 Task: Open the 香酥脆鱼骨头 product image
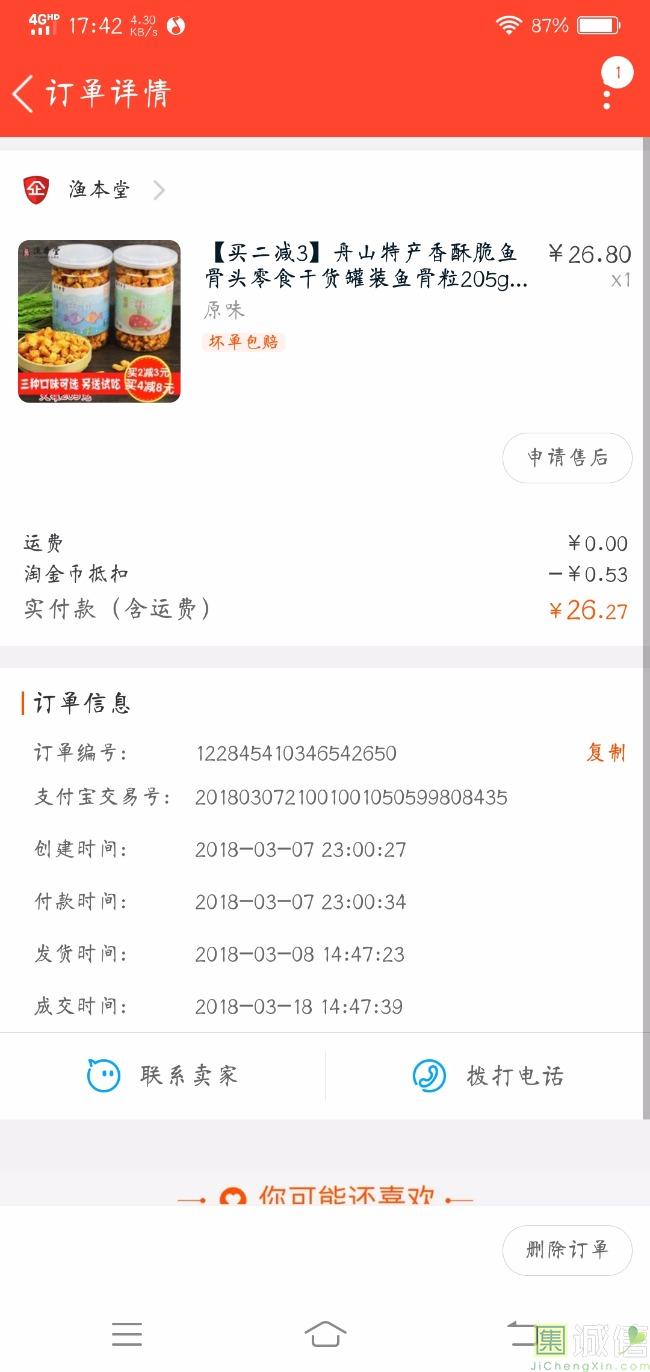click(99, 321)
